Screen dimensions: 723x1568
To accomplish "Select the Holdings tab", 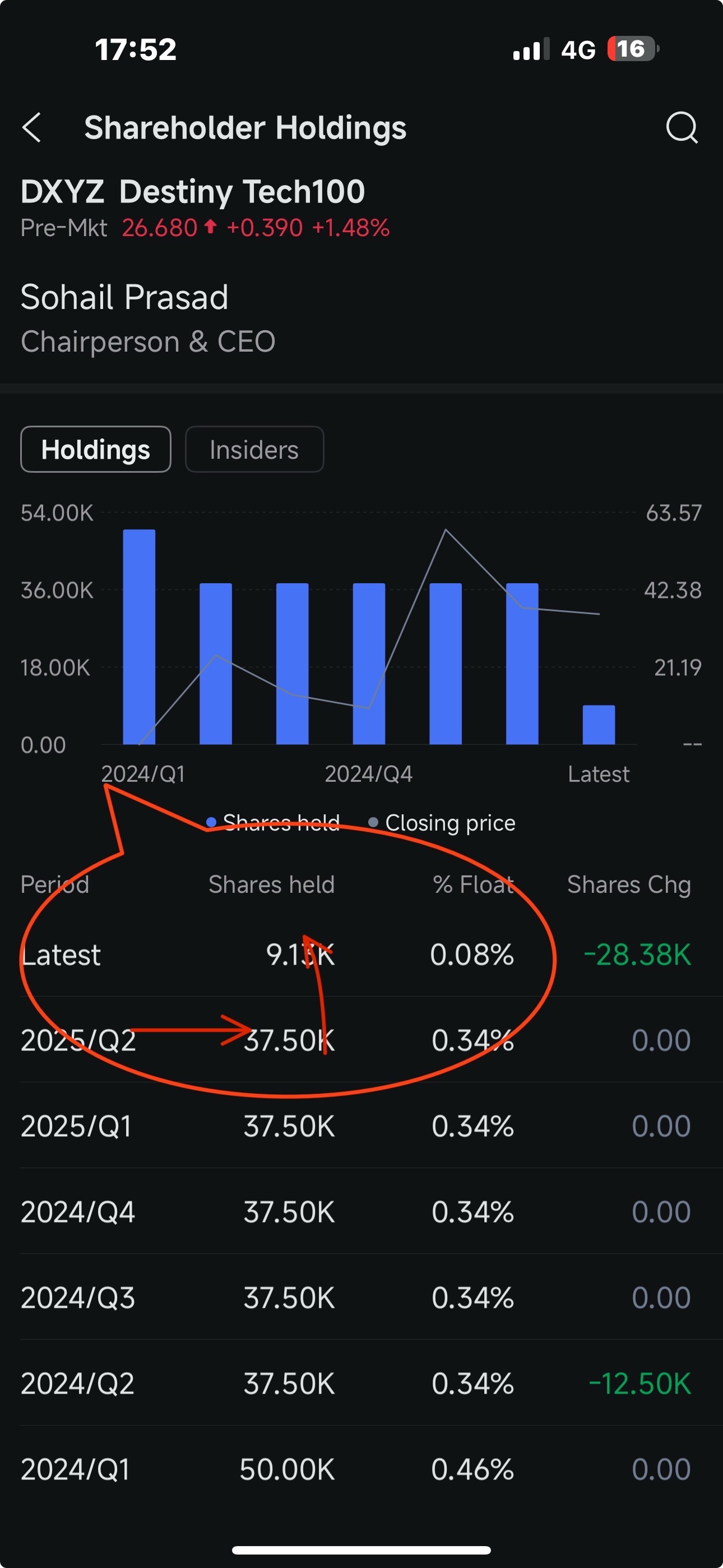I will coord(95,449).
